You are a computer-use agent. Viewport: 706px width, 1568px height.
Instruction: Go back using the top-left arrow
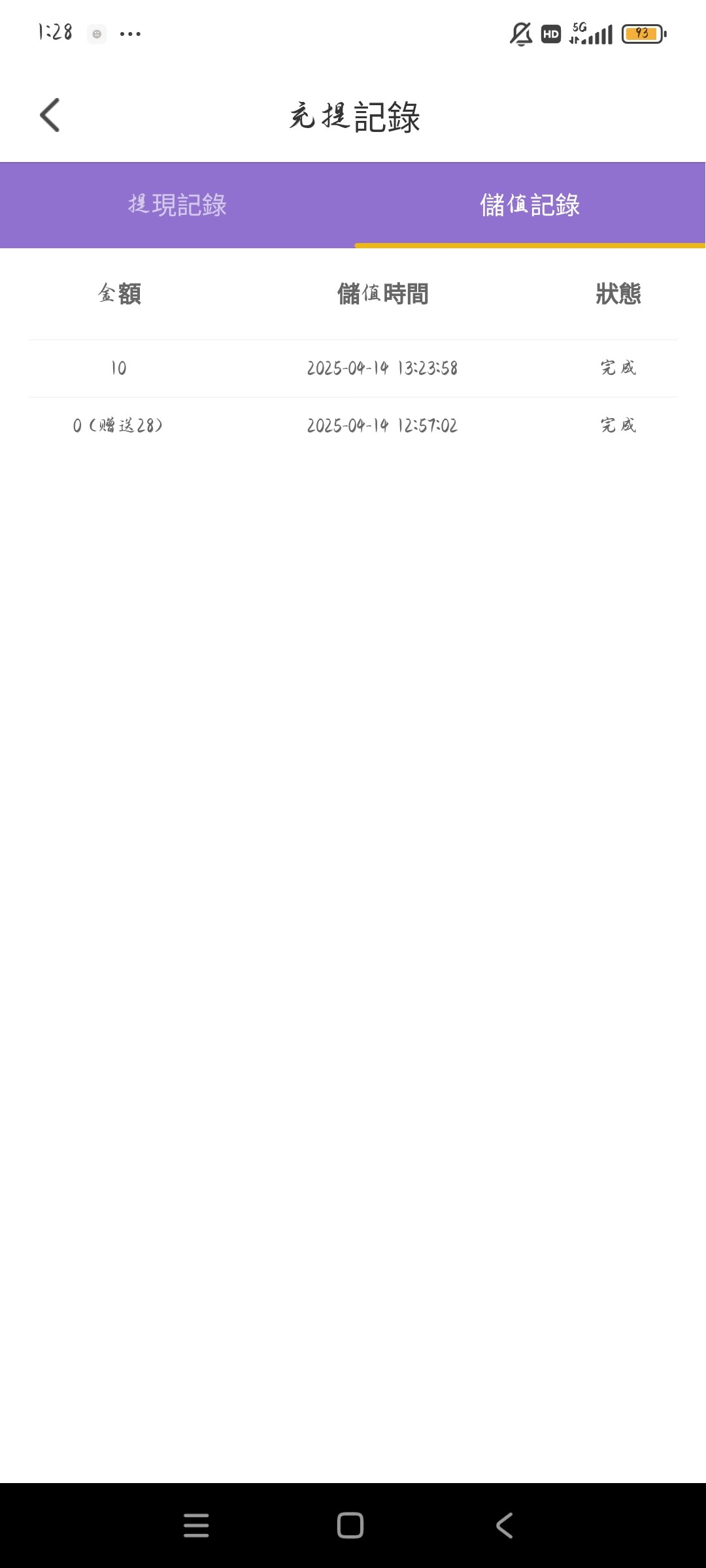[50, 115]
